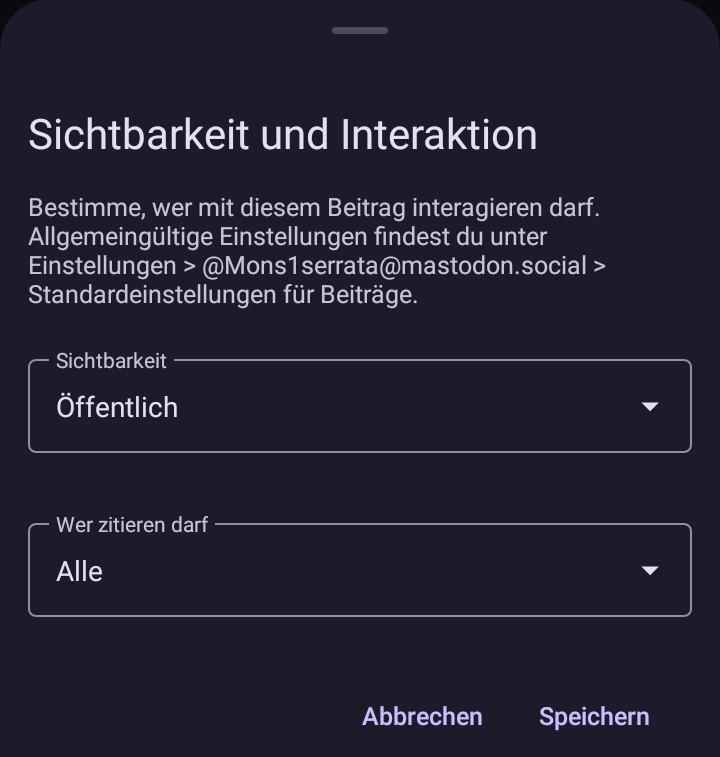Expand the 'Wer zitieren darf' dropdown

click(359, 571)
